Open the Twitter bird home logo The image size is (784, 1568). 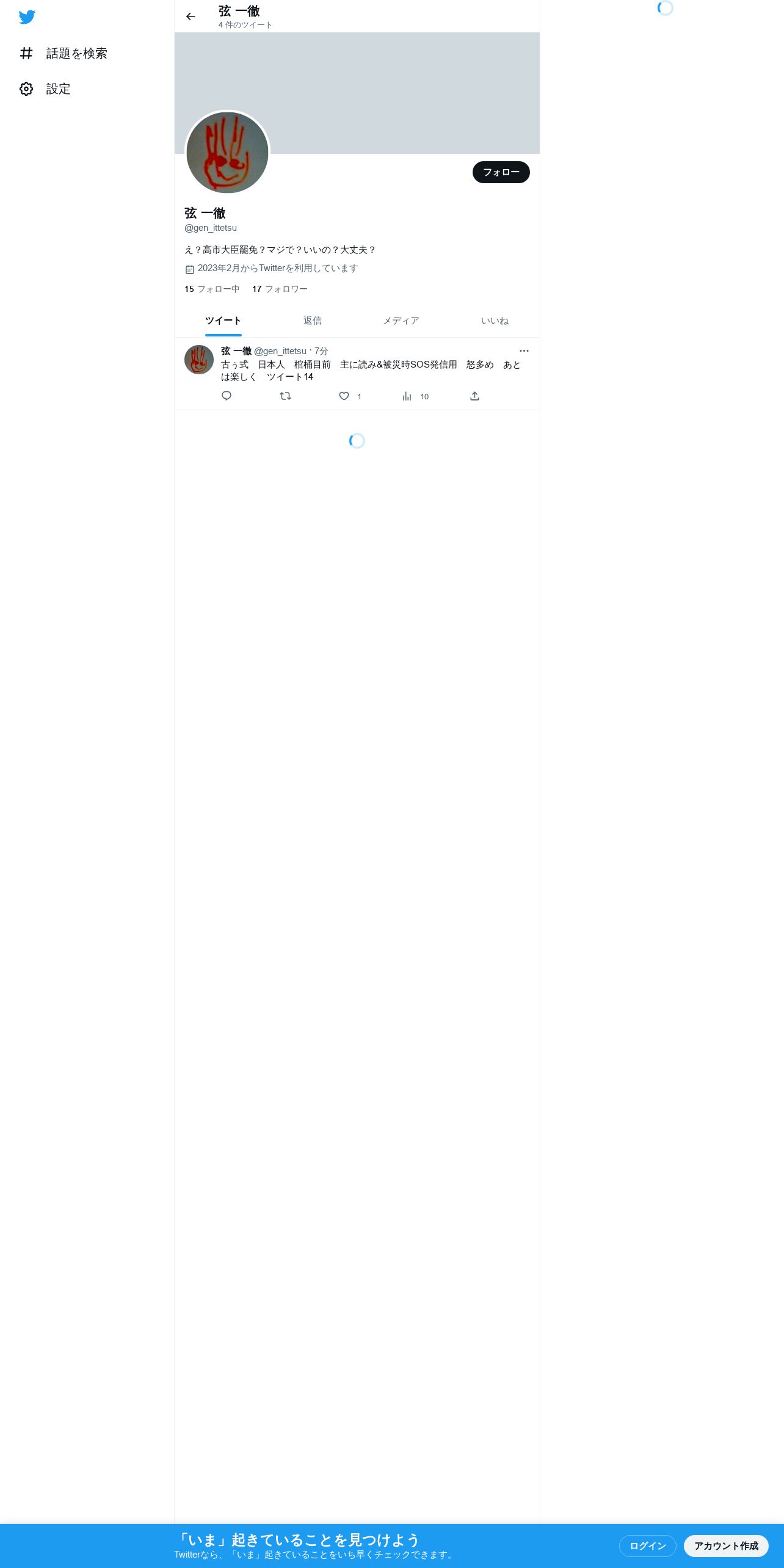(x=27, y=17)
